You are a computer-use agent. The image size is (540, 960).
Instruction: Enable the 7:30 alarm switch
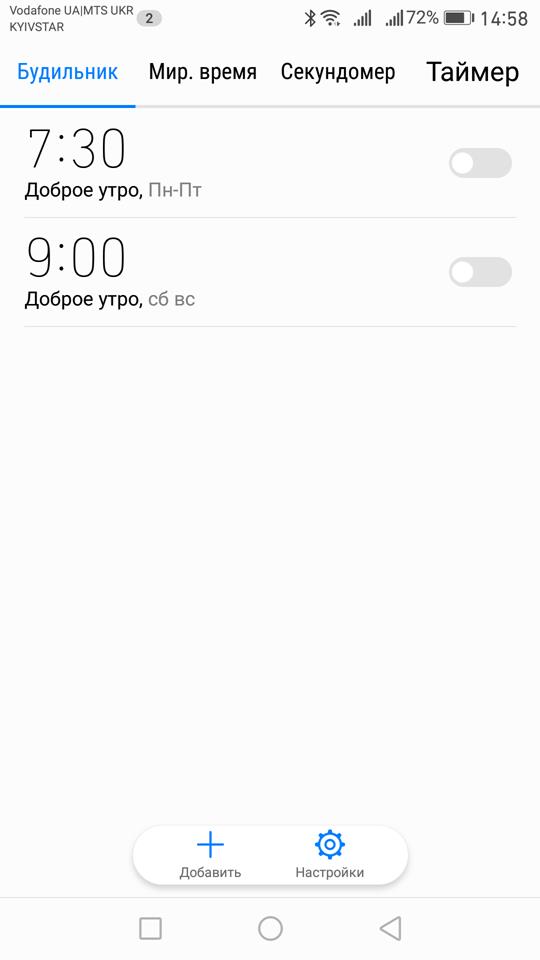point(481,163)
